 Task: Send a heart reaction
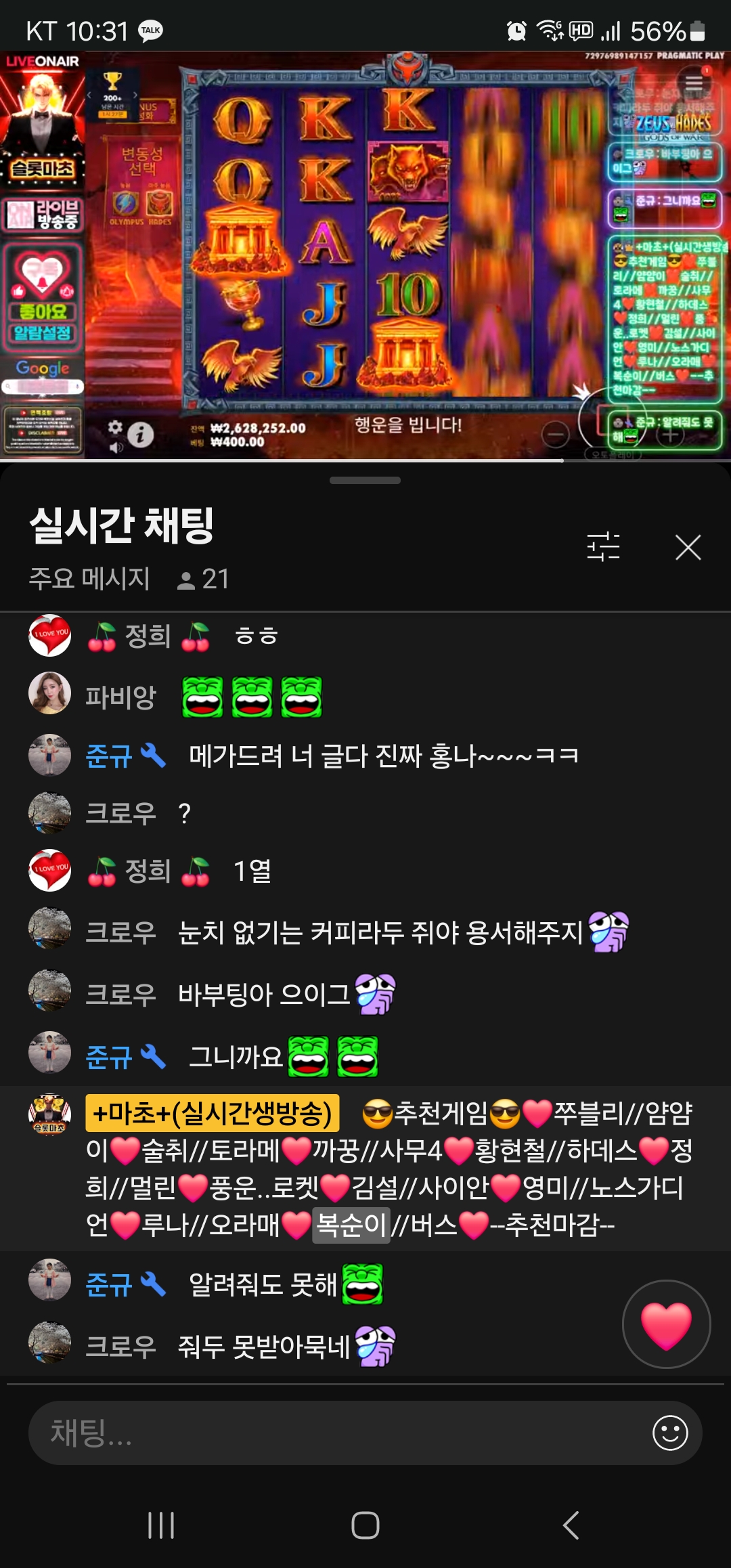[x=666, y=1324]
